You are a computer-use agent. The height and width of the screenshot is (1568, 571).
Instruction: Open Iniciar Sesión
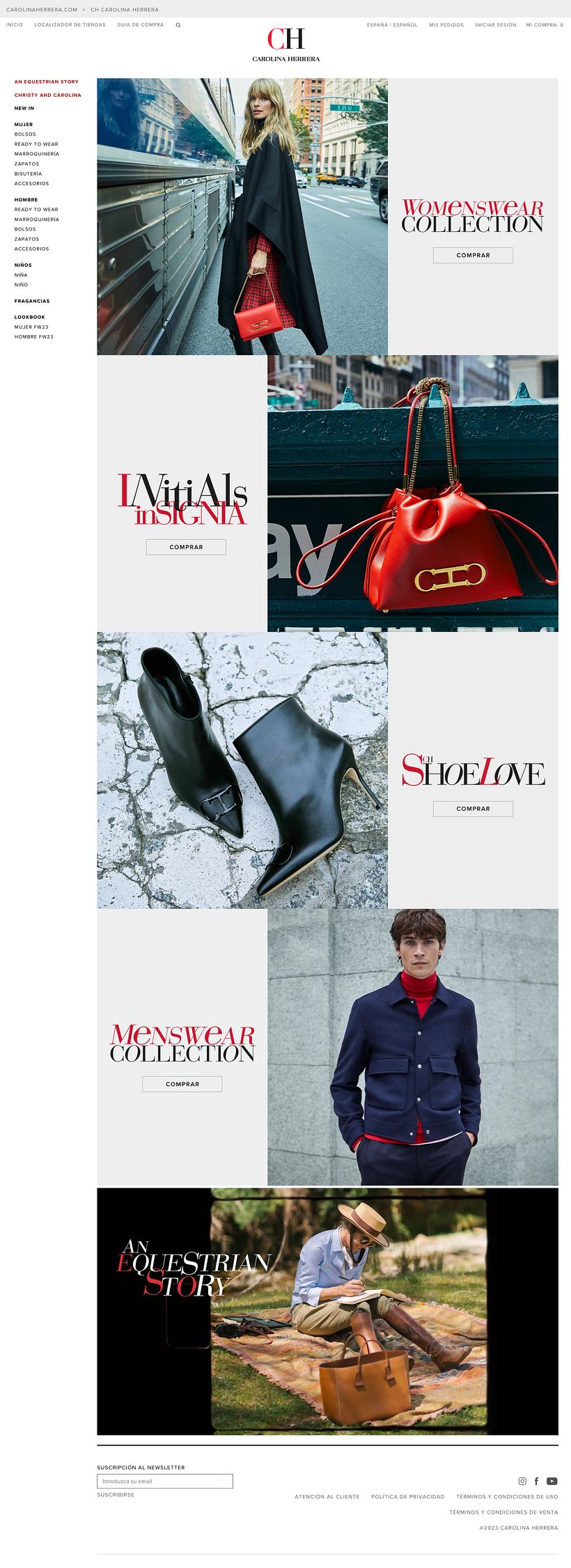(x=495, y=25)
